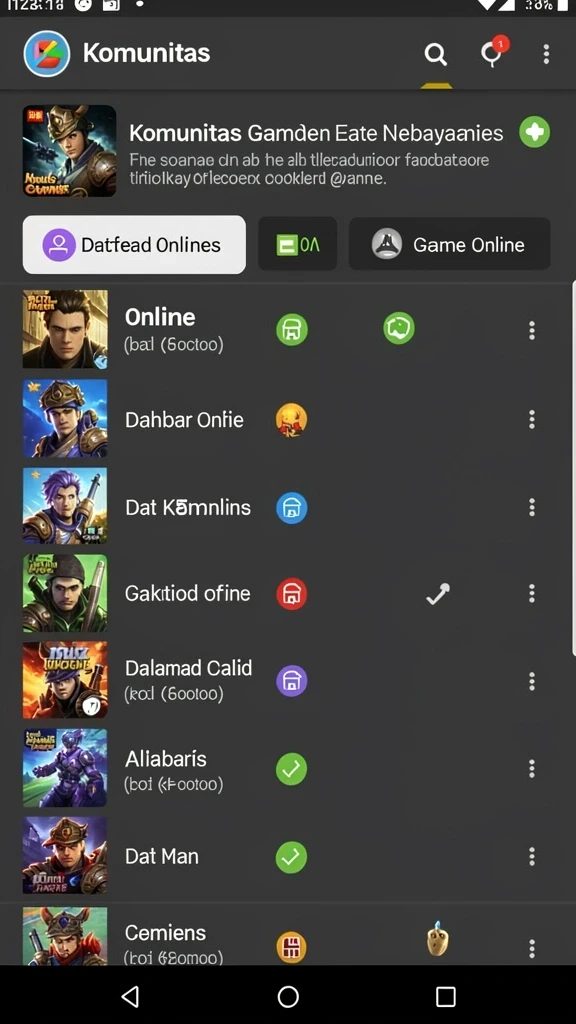
Task: Open more options for Gaktiod ofine
Action: click(x=532, y=593)
